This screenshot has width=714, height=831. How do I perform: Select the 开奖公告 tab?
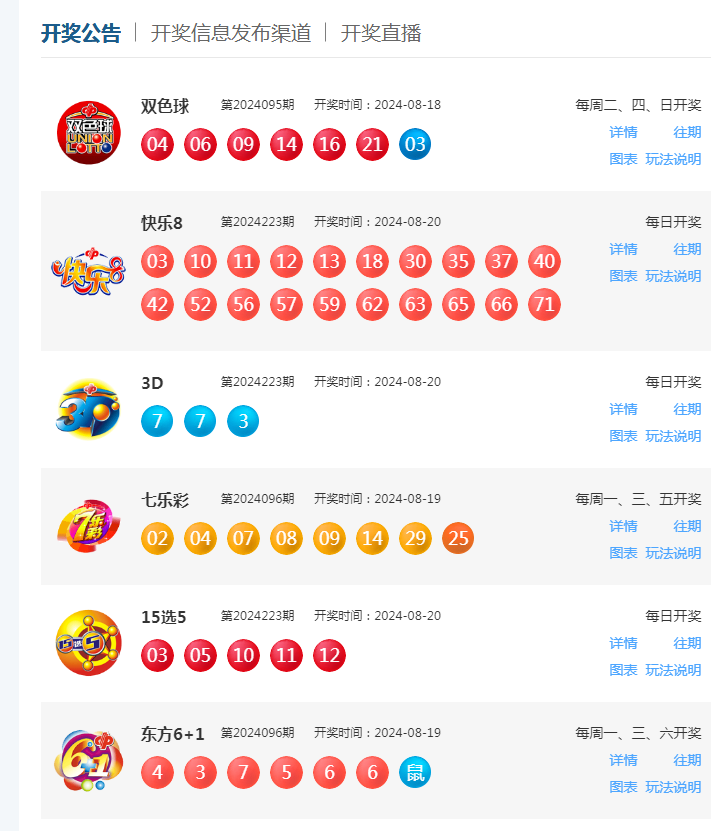coord(81,33)
